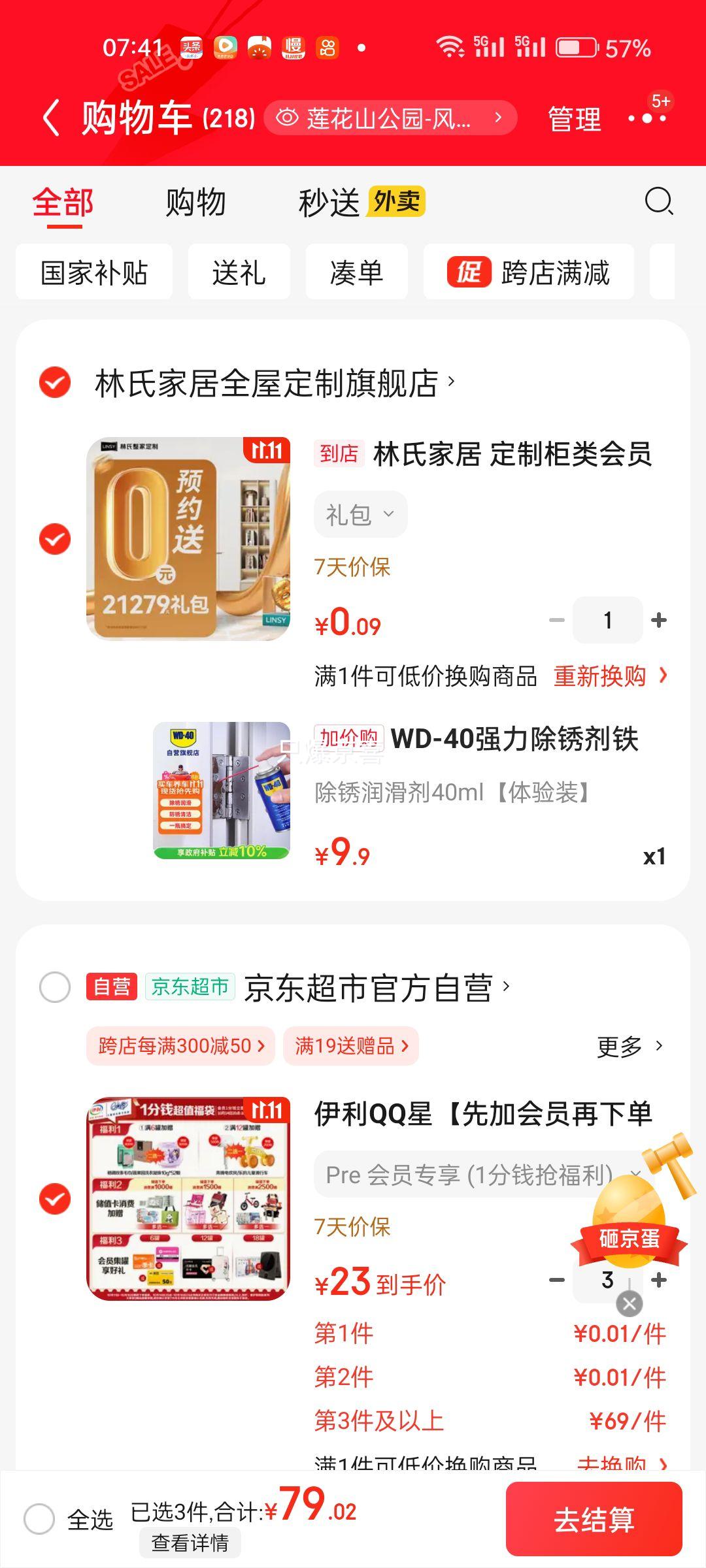Dismiss the 砸京蛋 floating widget
This screenshot has height=1568, width=706.
[x=630, y=1304]
